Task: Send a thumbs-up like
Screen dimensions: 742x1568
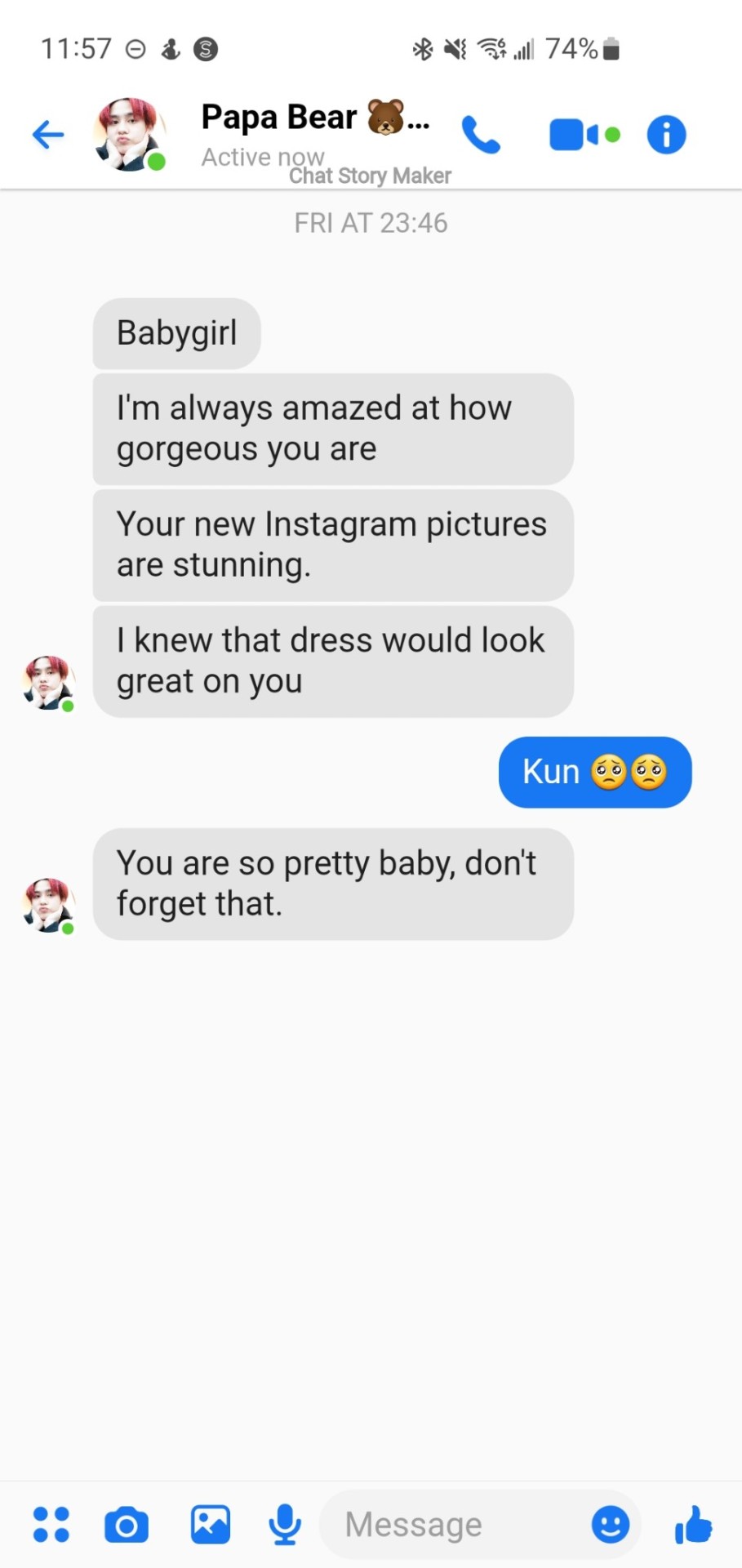Action: click(693, 1525)
